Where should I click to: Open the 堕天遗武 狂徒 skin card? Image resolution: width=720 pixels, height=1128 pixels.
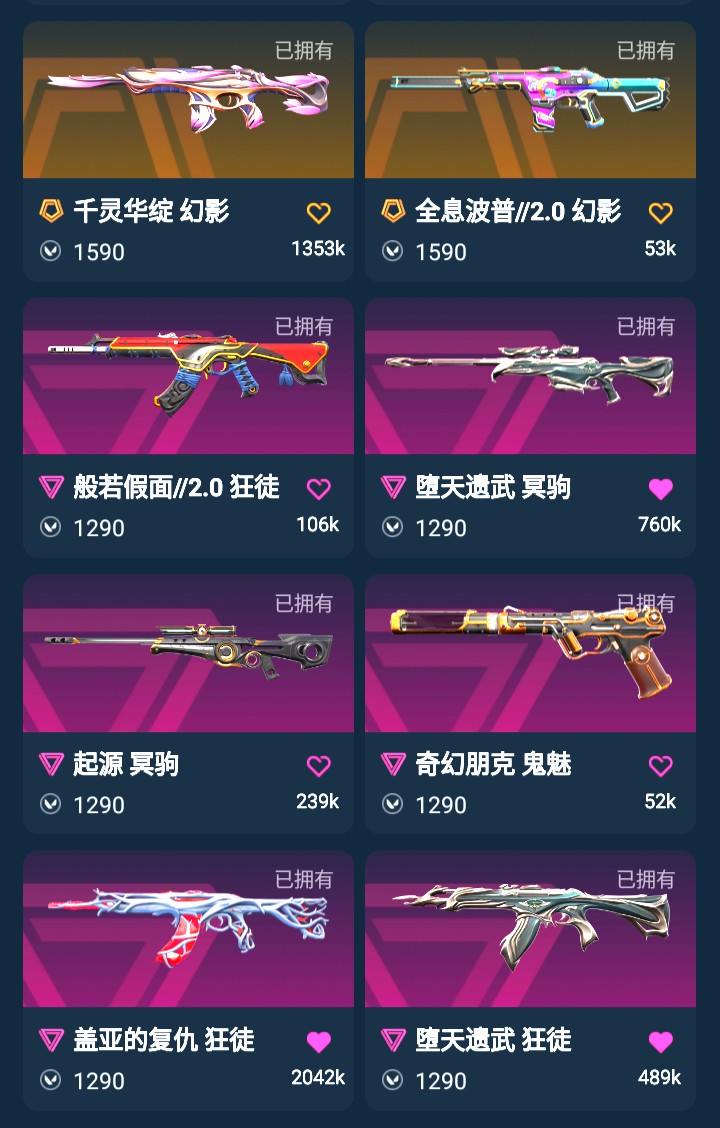[x=530, y=930]
